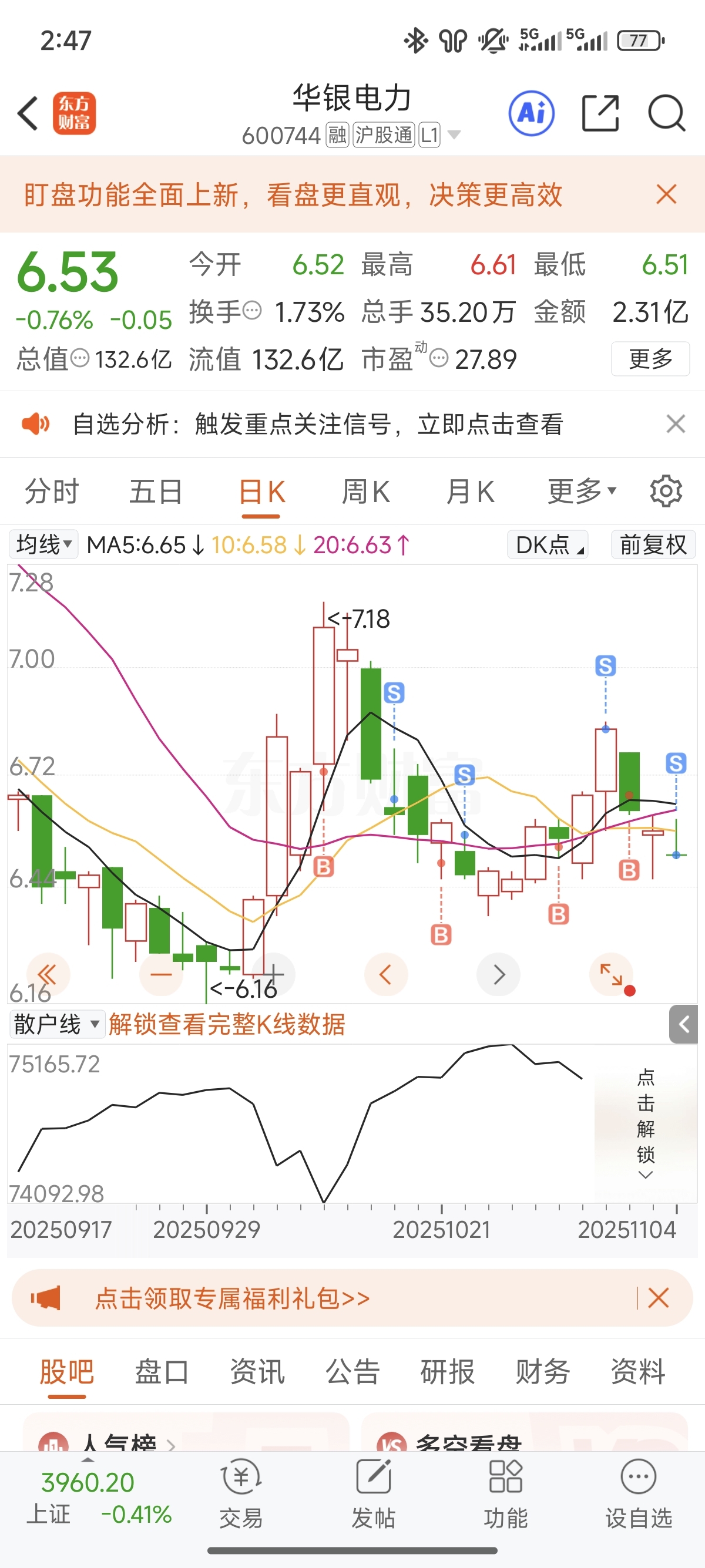
Task: Close the 自选分析 notice
Action: point(675,423)
